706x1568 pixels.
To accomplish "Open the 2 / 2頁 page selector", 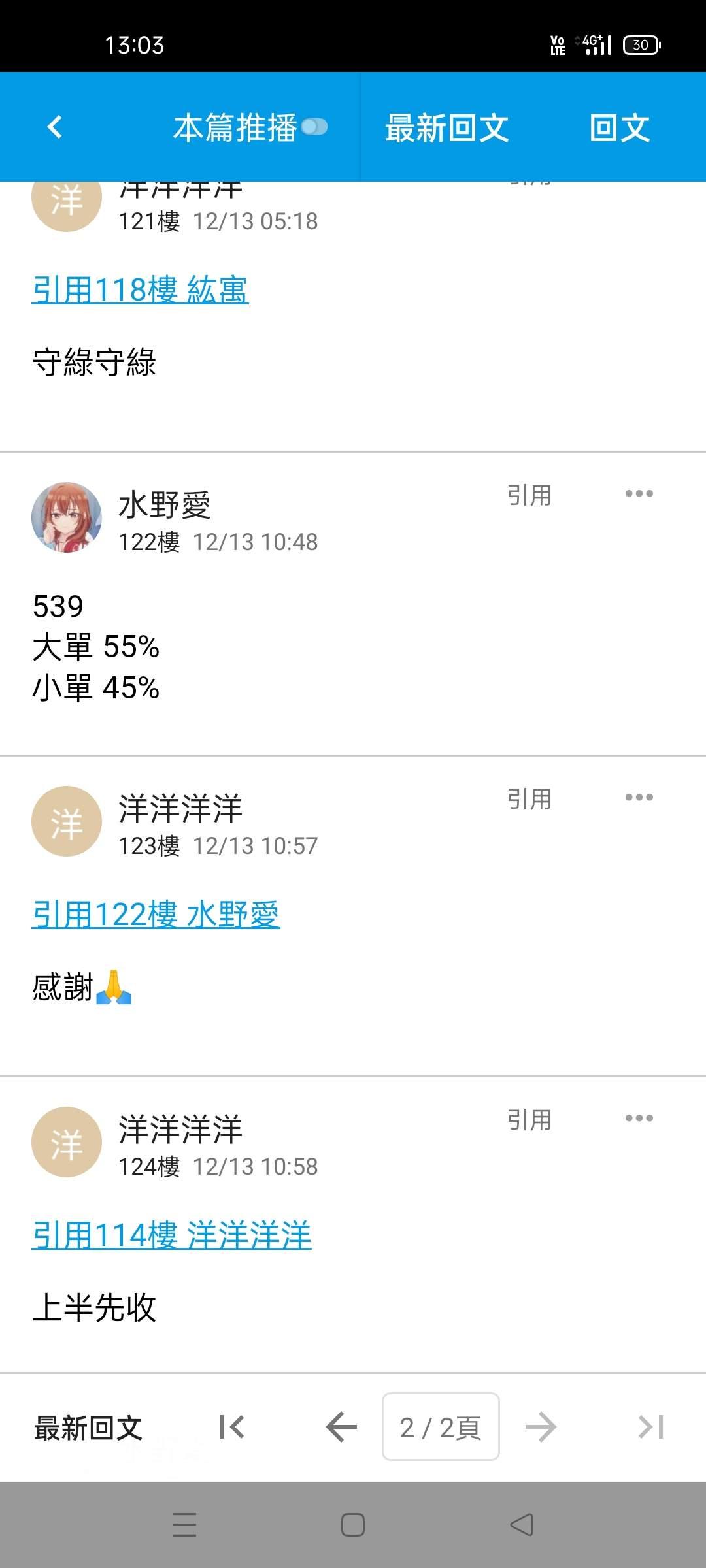I will click(441, 1427).
